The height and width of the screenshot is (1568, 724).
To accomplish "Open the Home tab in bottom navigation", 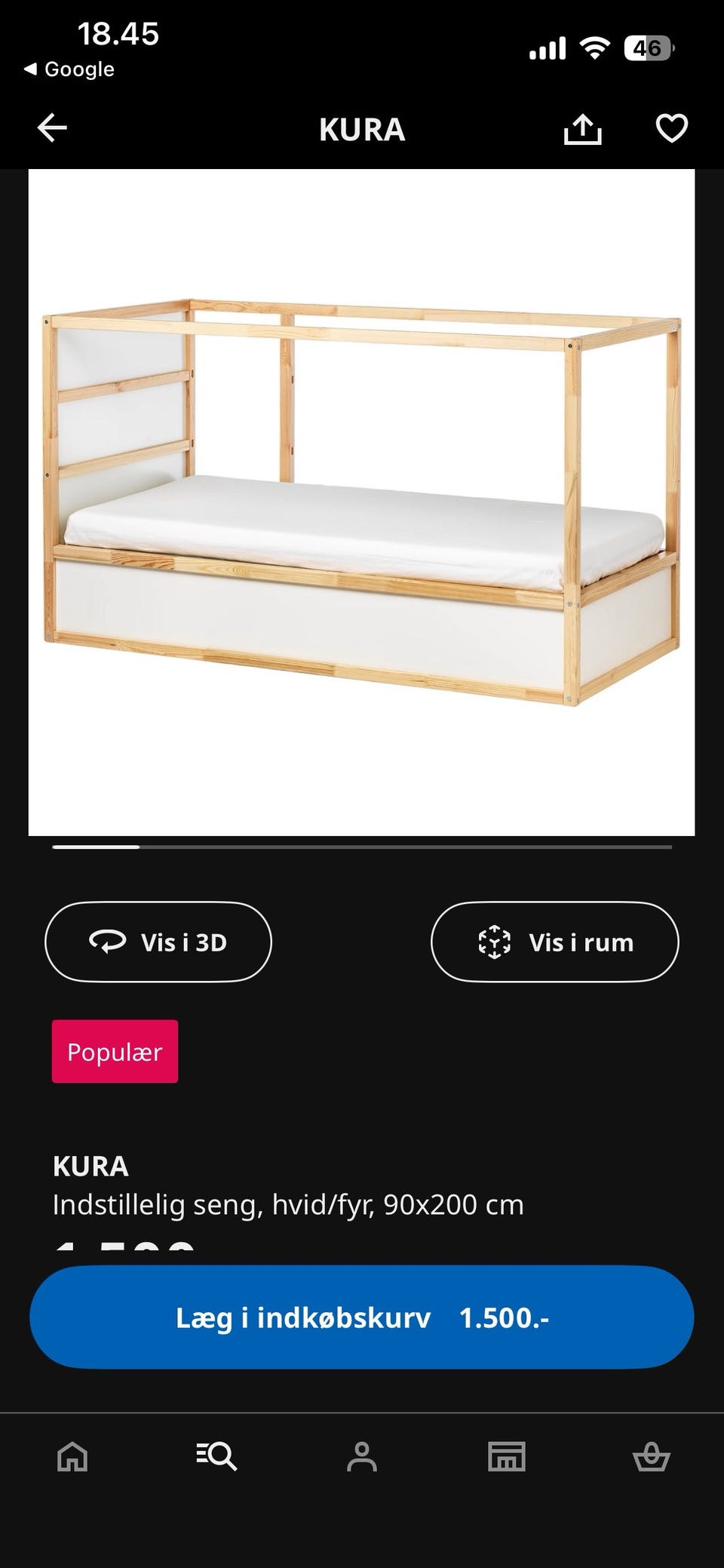I will pyautogui.click(x=72, y=1456).
